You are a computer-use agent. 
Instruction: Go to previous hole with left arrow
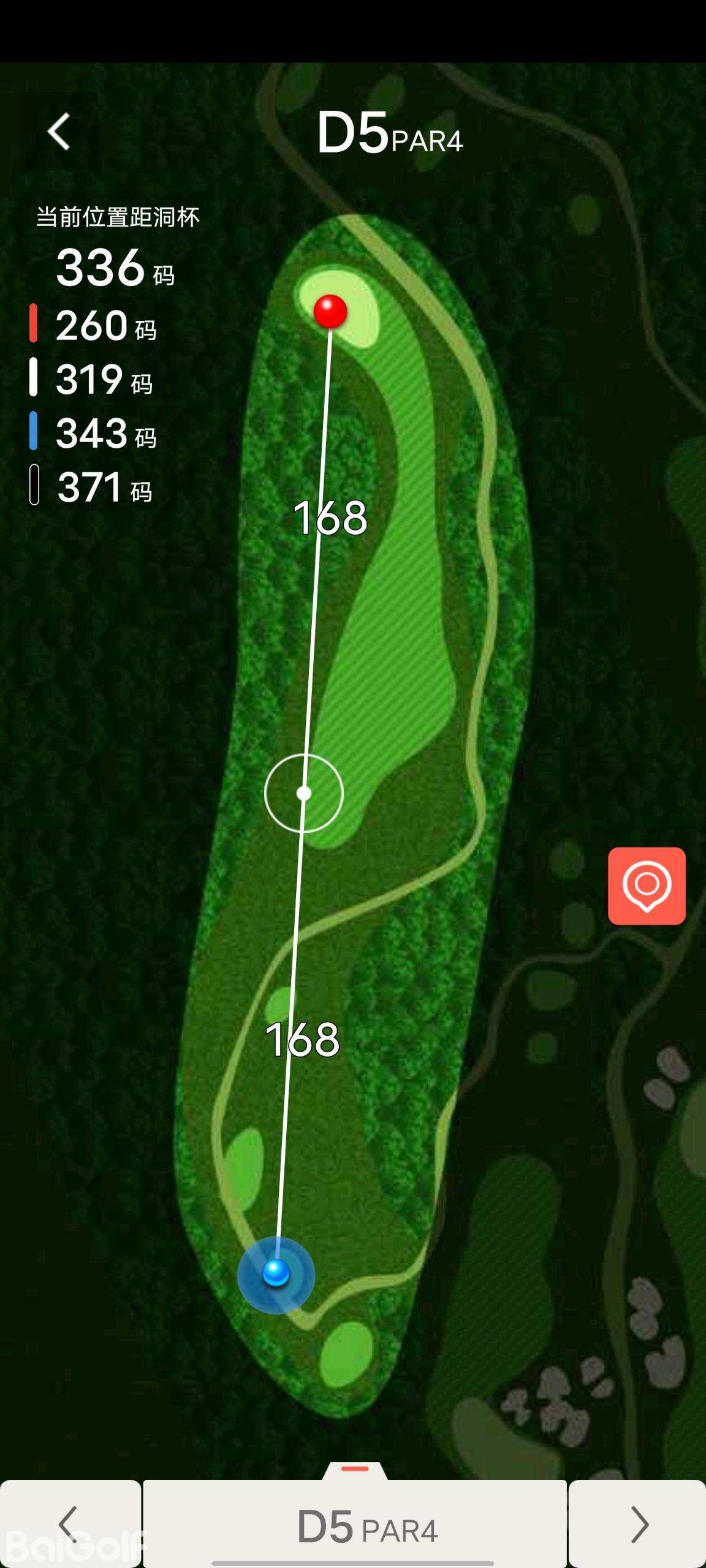(x=69, y=1524)
